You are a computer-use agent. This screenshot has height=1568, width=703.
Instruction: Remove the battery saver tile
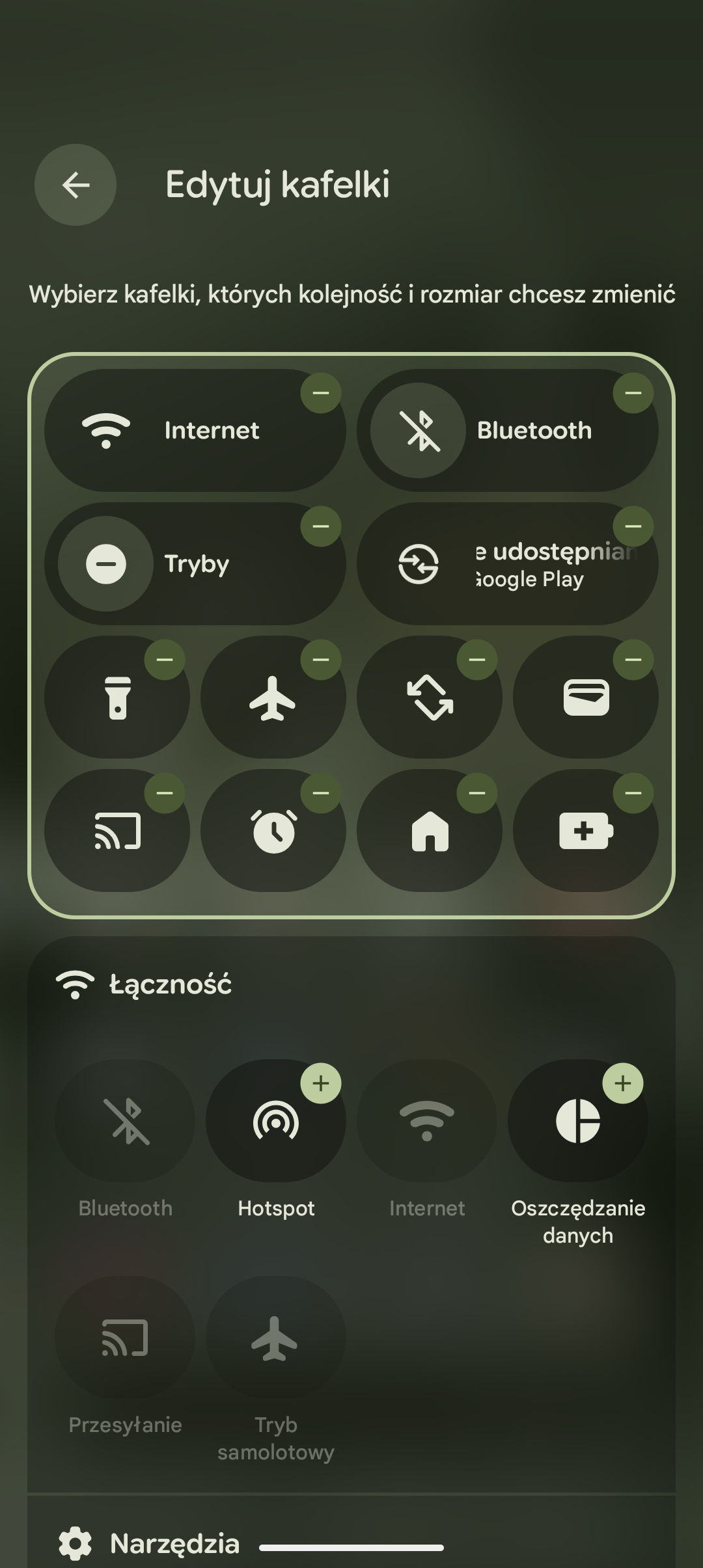coord(633,793)
